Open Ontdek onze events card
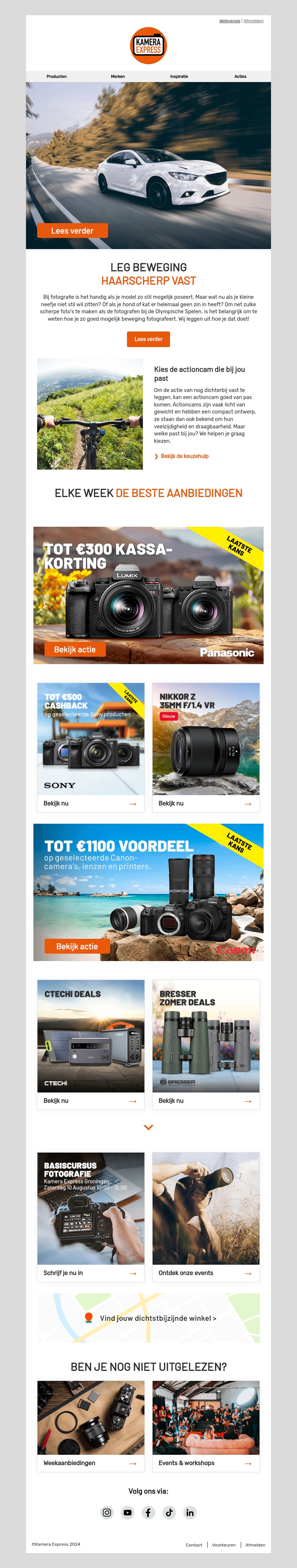Image resolution: width=297 pixels, height=1568 pixels. pyautogui.click(x=206, y=1273)
